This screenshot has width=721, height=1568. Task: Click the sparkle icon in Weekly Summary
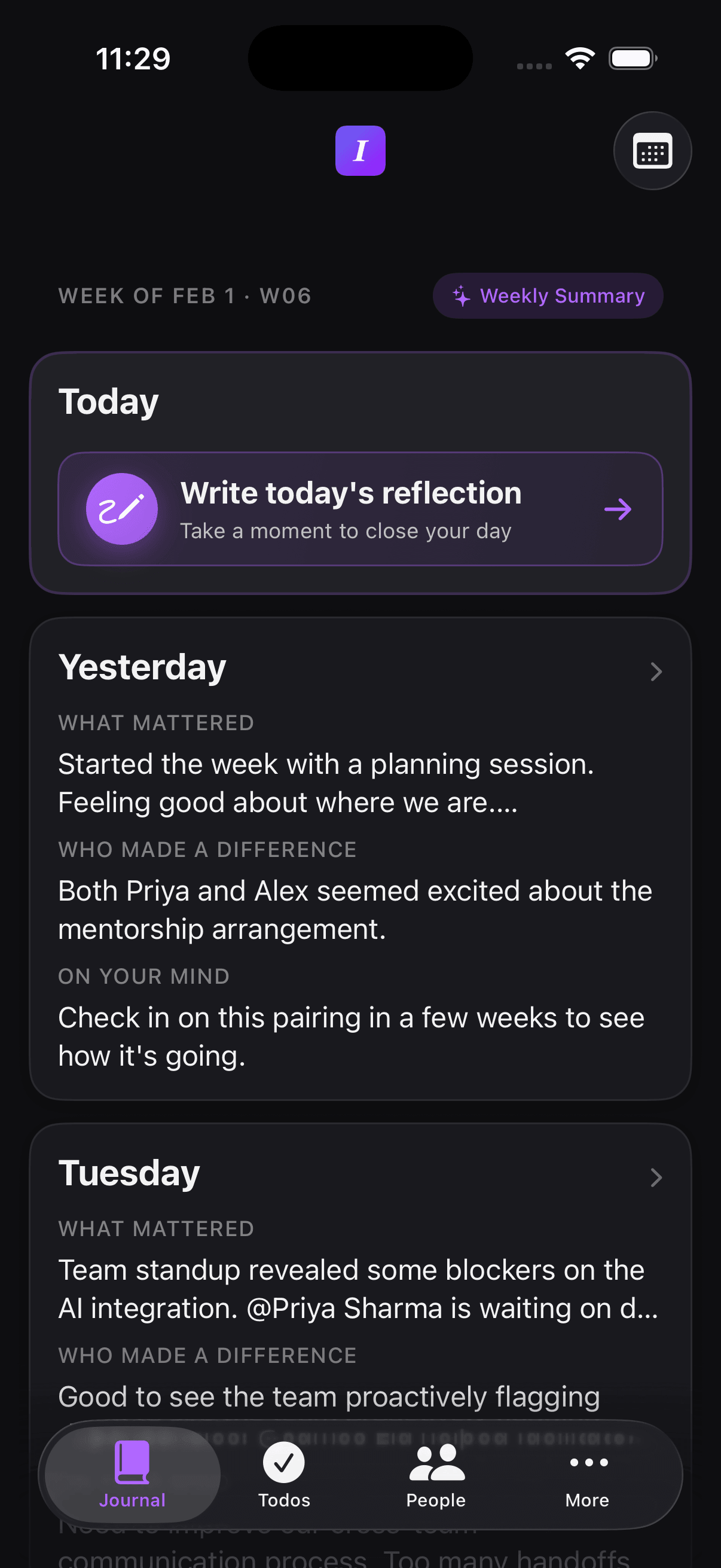coord(462,296)
